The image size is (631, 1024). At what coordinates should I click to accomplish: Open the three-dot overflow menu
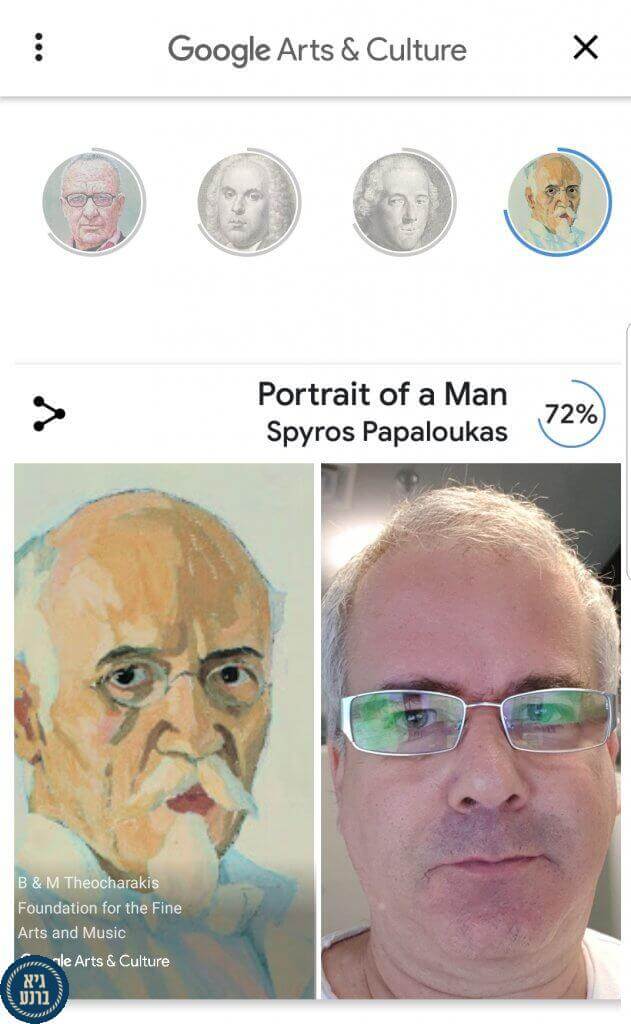coord(39,47)
